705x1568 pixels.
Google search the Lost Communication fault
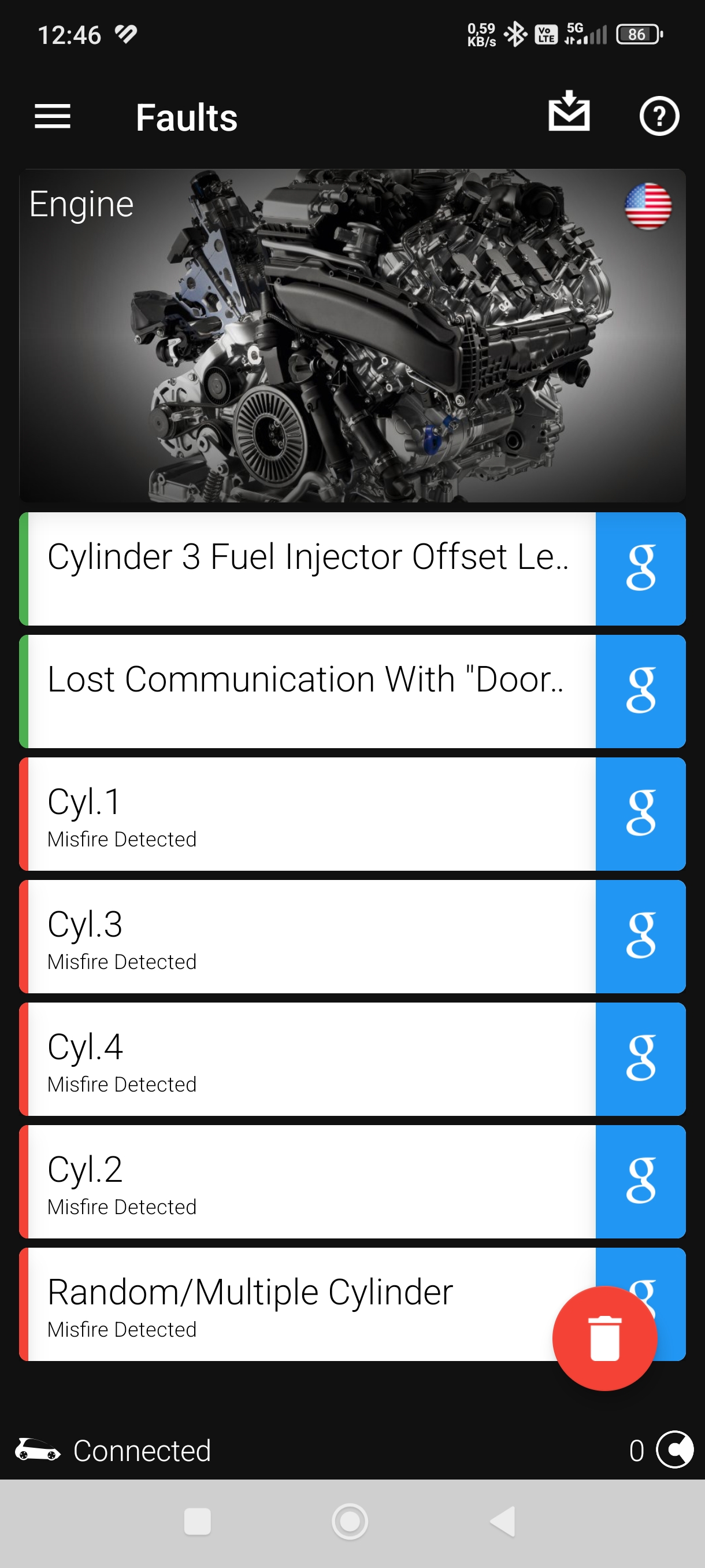pyautogui.click(x=640, y=691)
